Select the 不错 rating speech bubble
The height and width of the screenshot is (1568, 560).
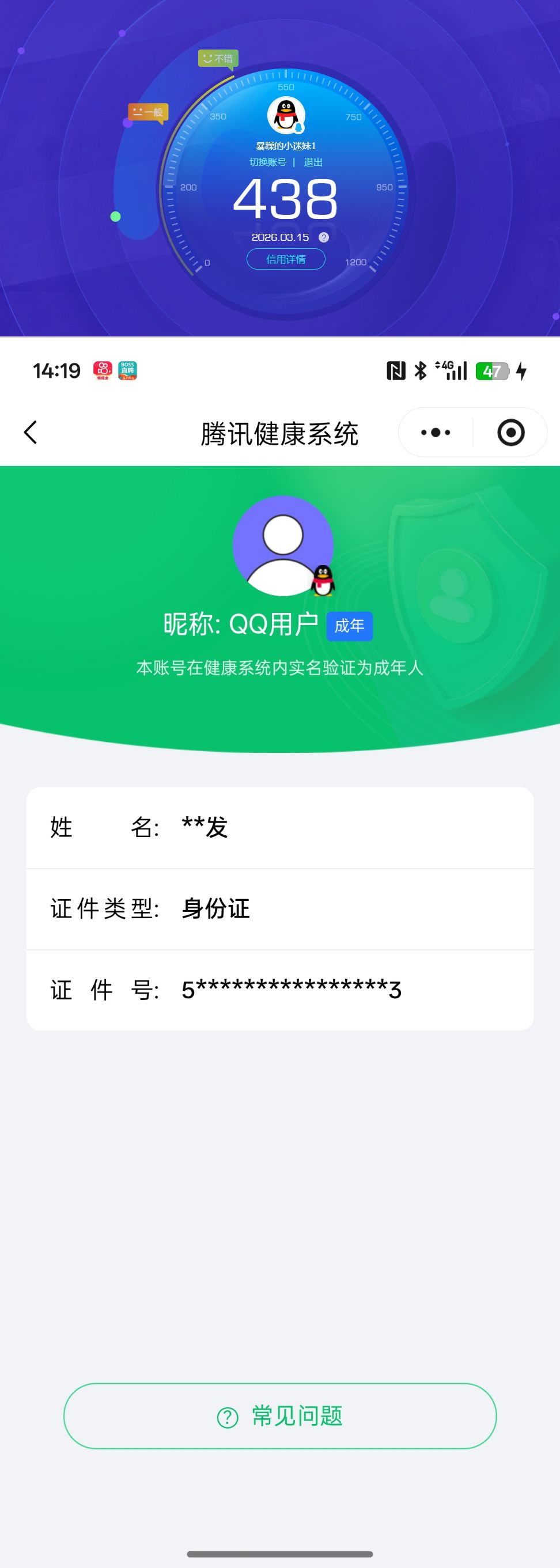point(218,58)
